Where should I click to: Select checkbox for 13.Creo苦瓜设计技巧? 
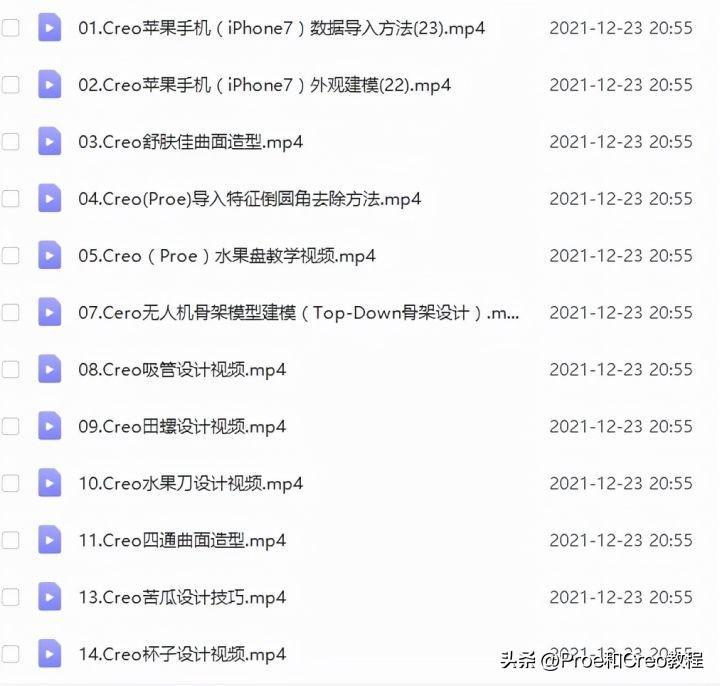tap(10, 598)
